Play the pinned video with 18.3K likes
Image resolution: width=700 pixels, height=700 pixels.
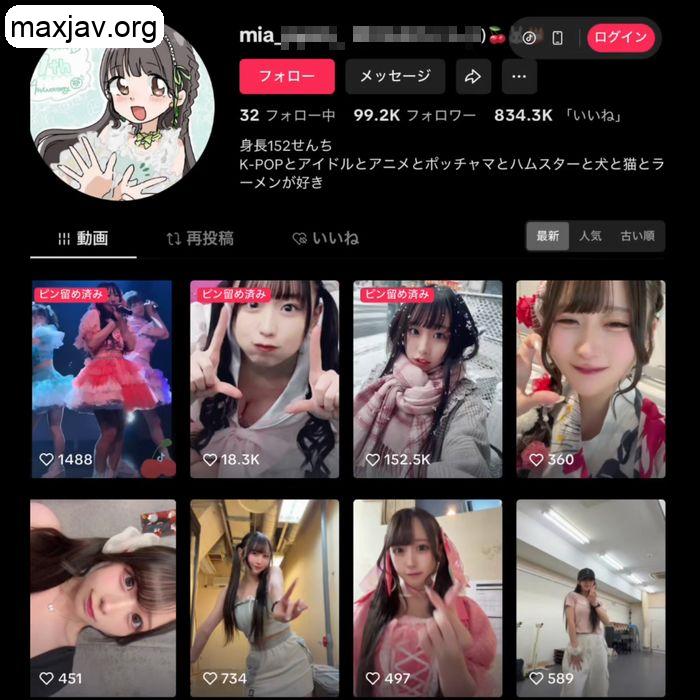tap(264, 378)
